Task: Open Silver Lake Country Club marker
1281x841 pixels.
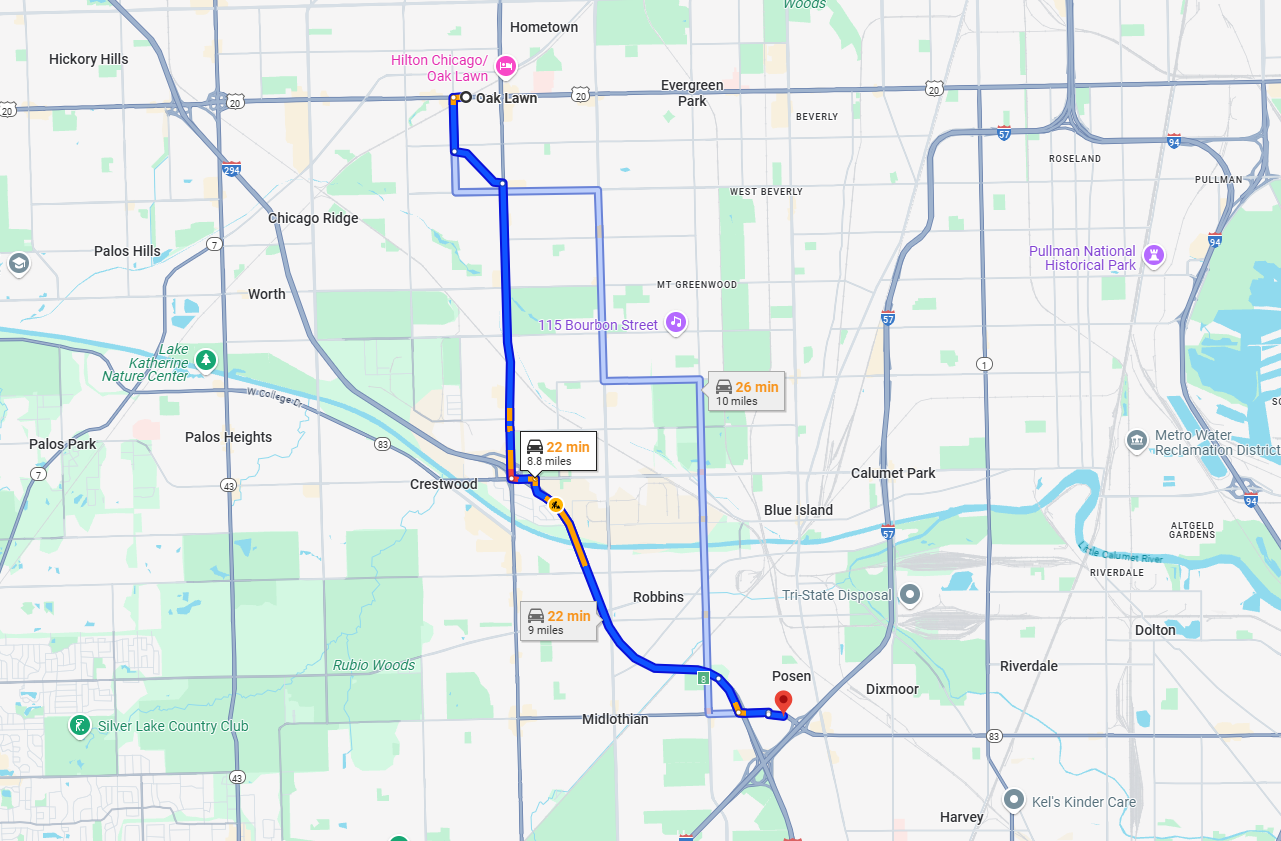Action: coord(78,725)
